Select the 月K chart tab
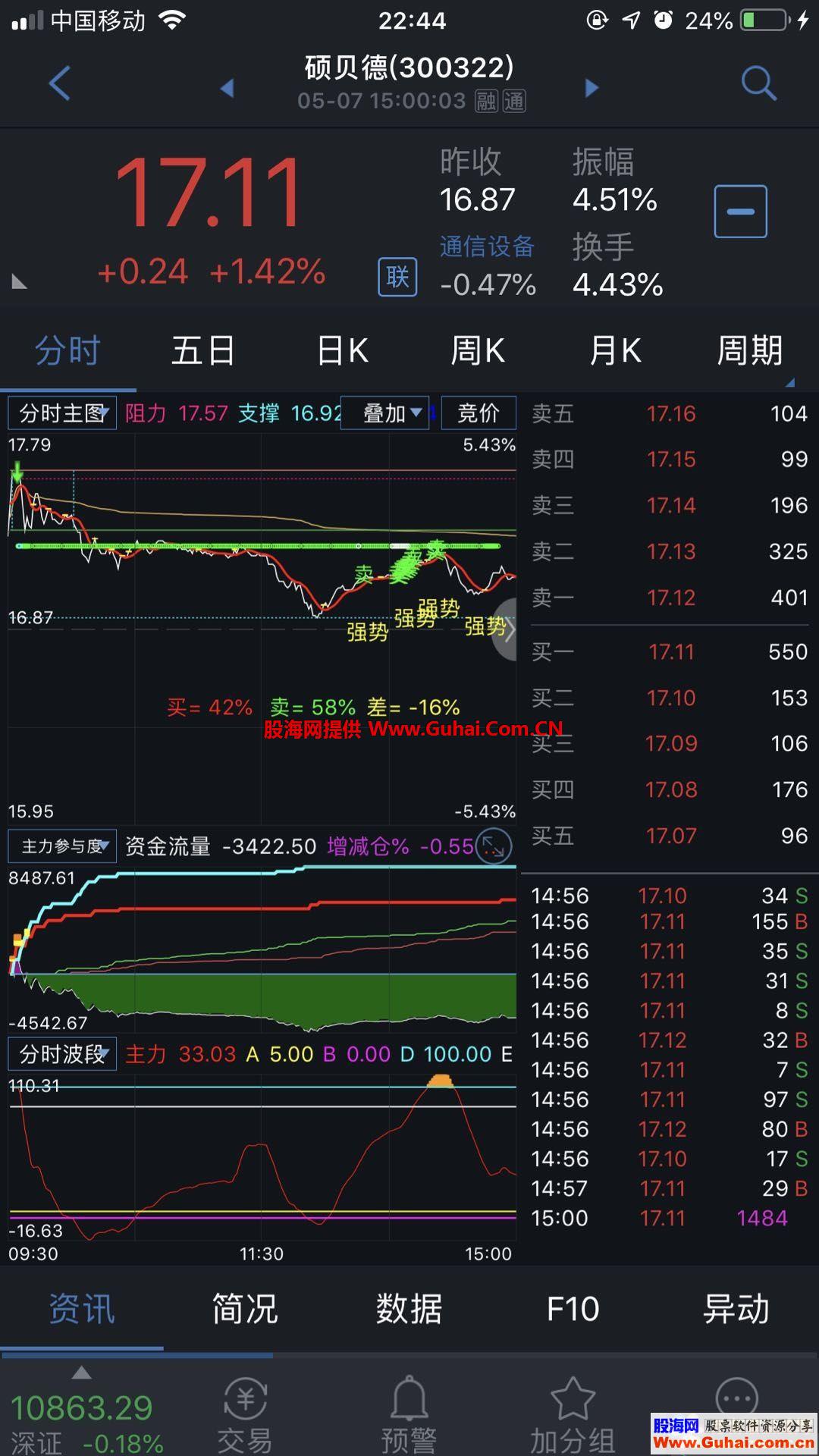The image size is (819, 1456). click(x=615, y=351)
